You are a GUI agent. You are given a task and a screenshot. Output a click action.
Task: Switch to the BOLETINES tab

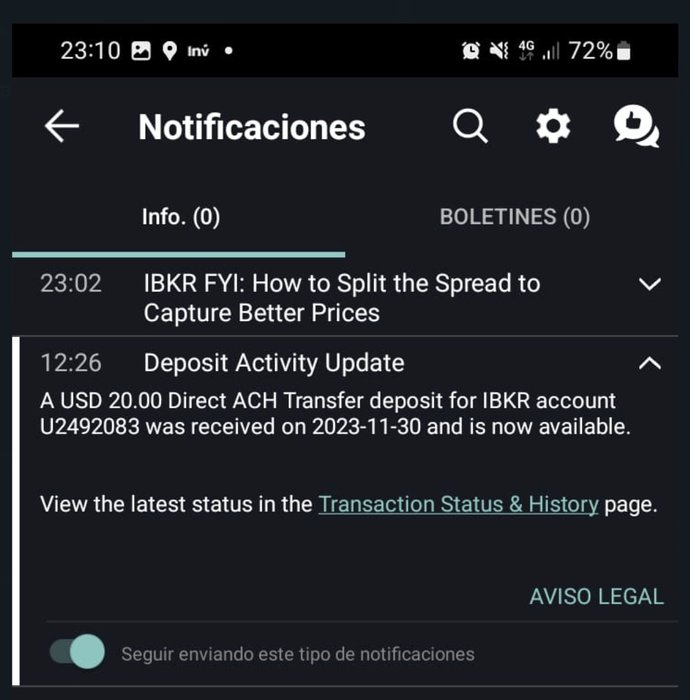pyautogui.click(x=514, y=217)
